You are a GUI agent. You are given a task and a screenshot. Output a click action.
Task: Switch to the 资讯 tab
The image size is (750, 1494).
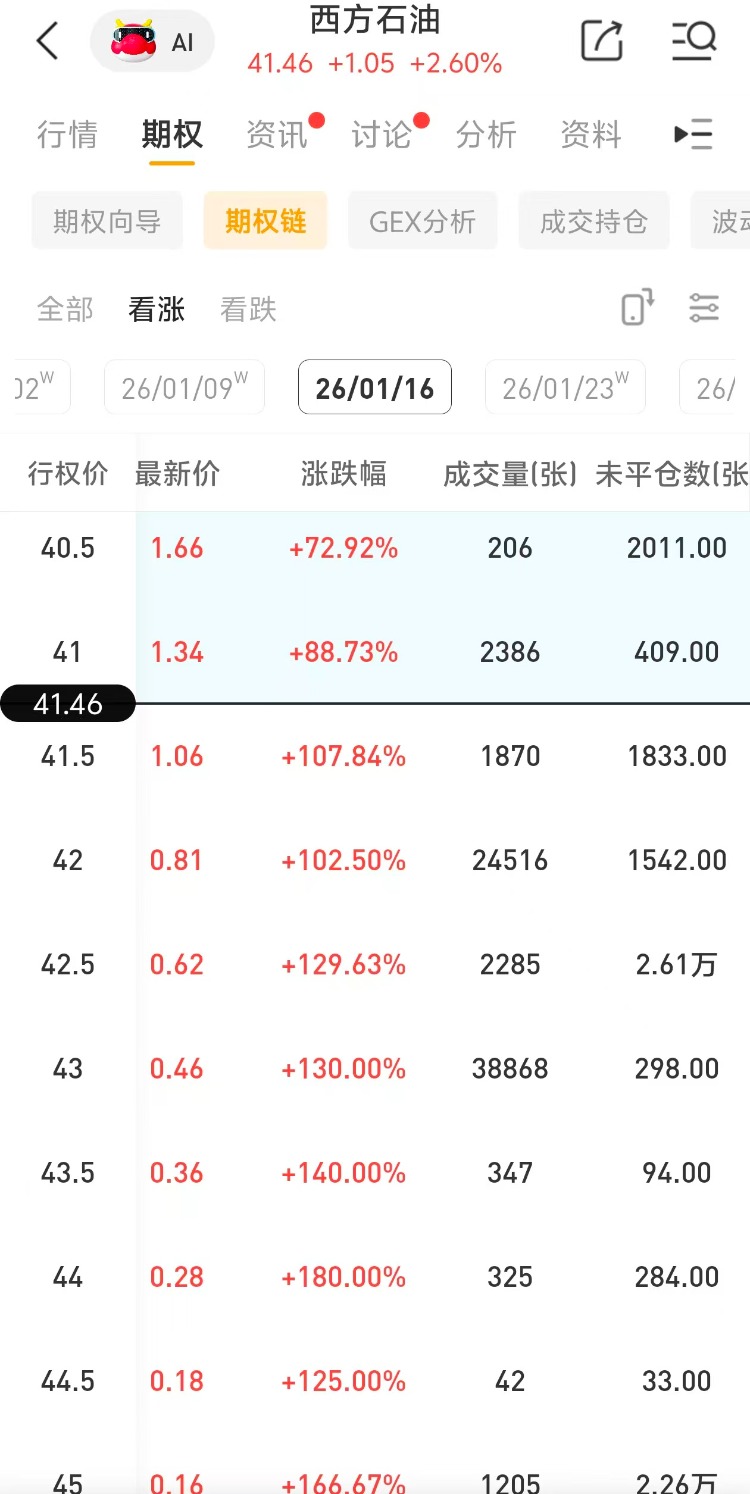(x=277, y=134)
